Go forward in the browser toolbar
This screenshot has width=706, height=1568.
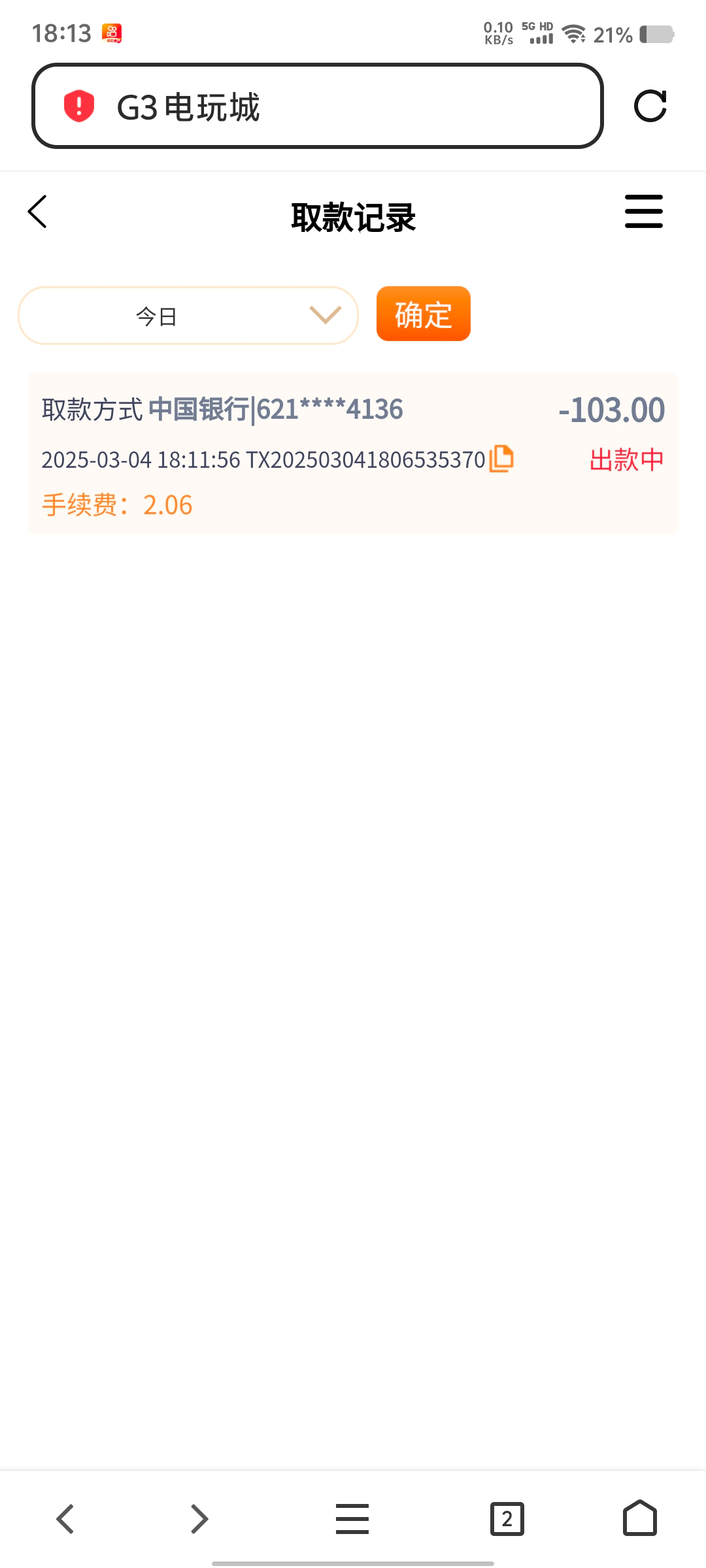point(199,1518)
